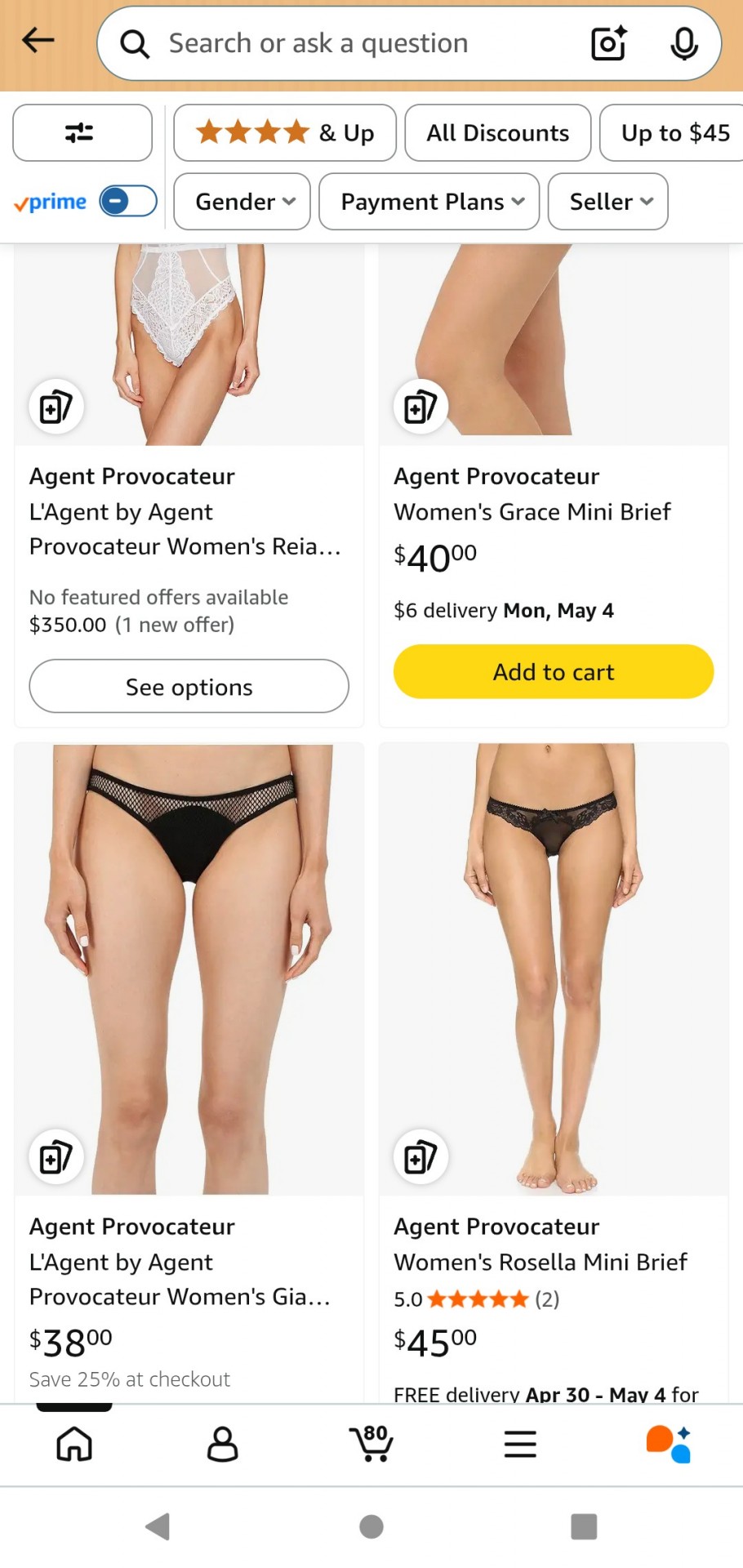743x1568 pixels.
Task: Open the cart with 80 items
Action: coord(371,1444)
